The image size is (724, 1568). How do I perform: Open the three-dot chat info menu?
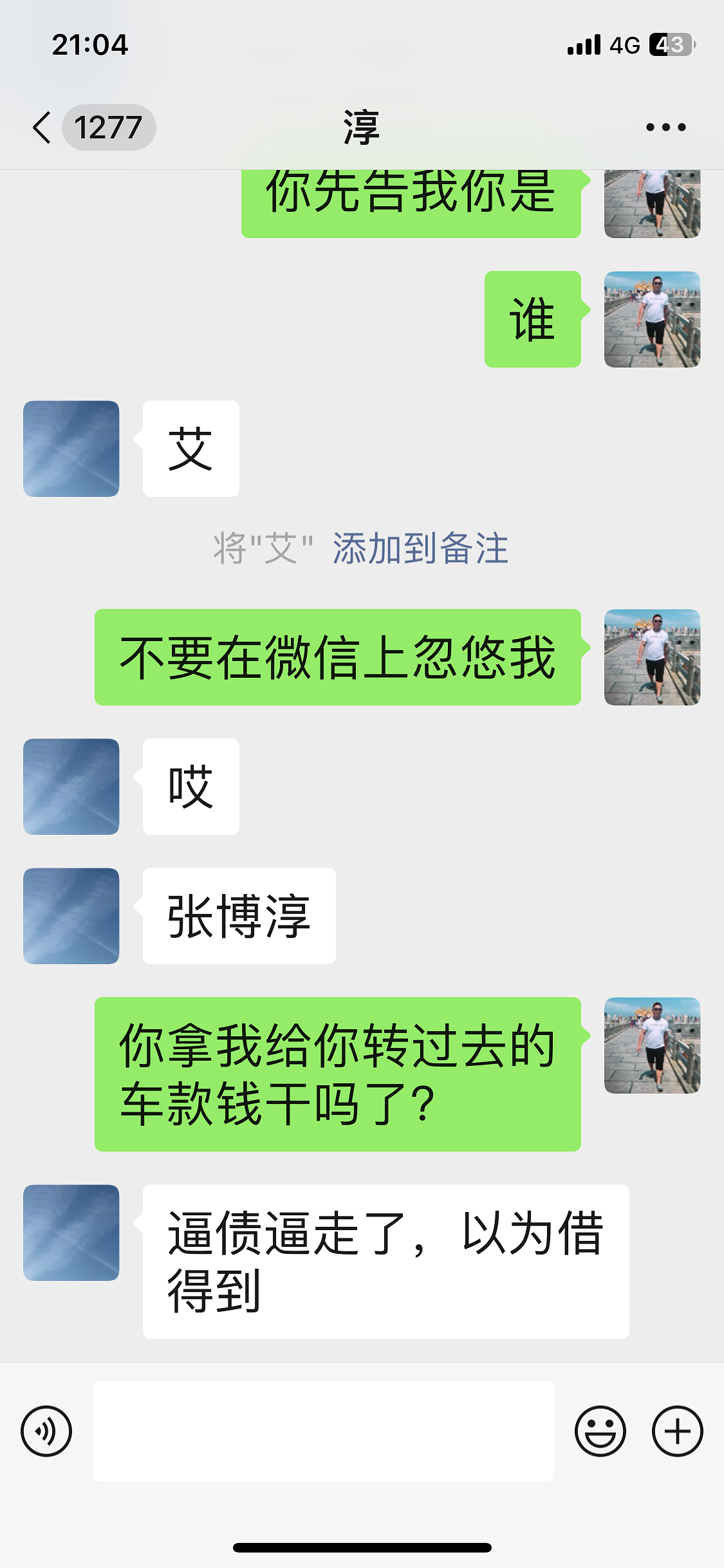click(x=665, y=127)
